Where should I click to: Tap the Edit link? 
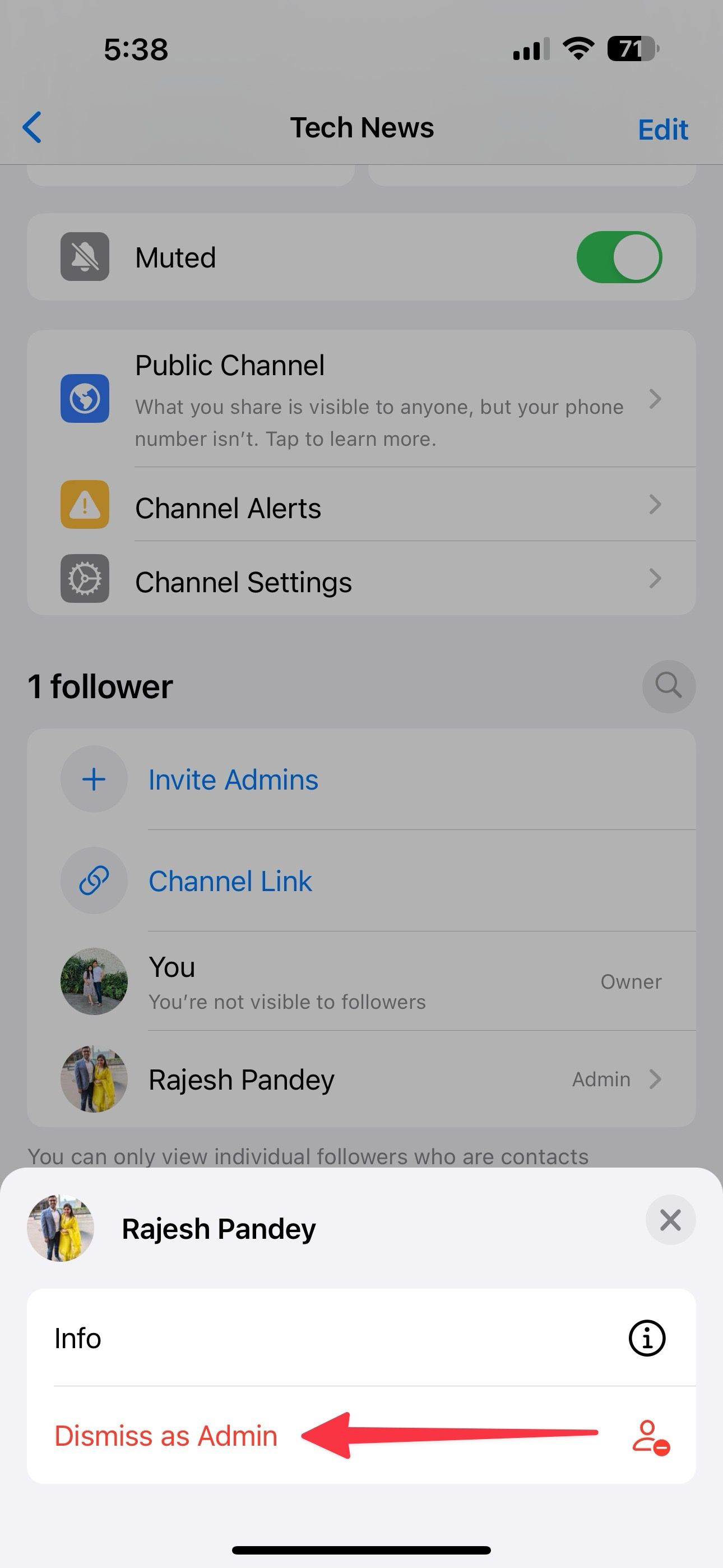click(x=662, y=129)
